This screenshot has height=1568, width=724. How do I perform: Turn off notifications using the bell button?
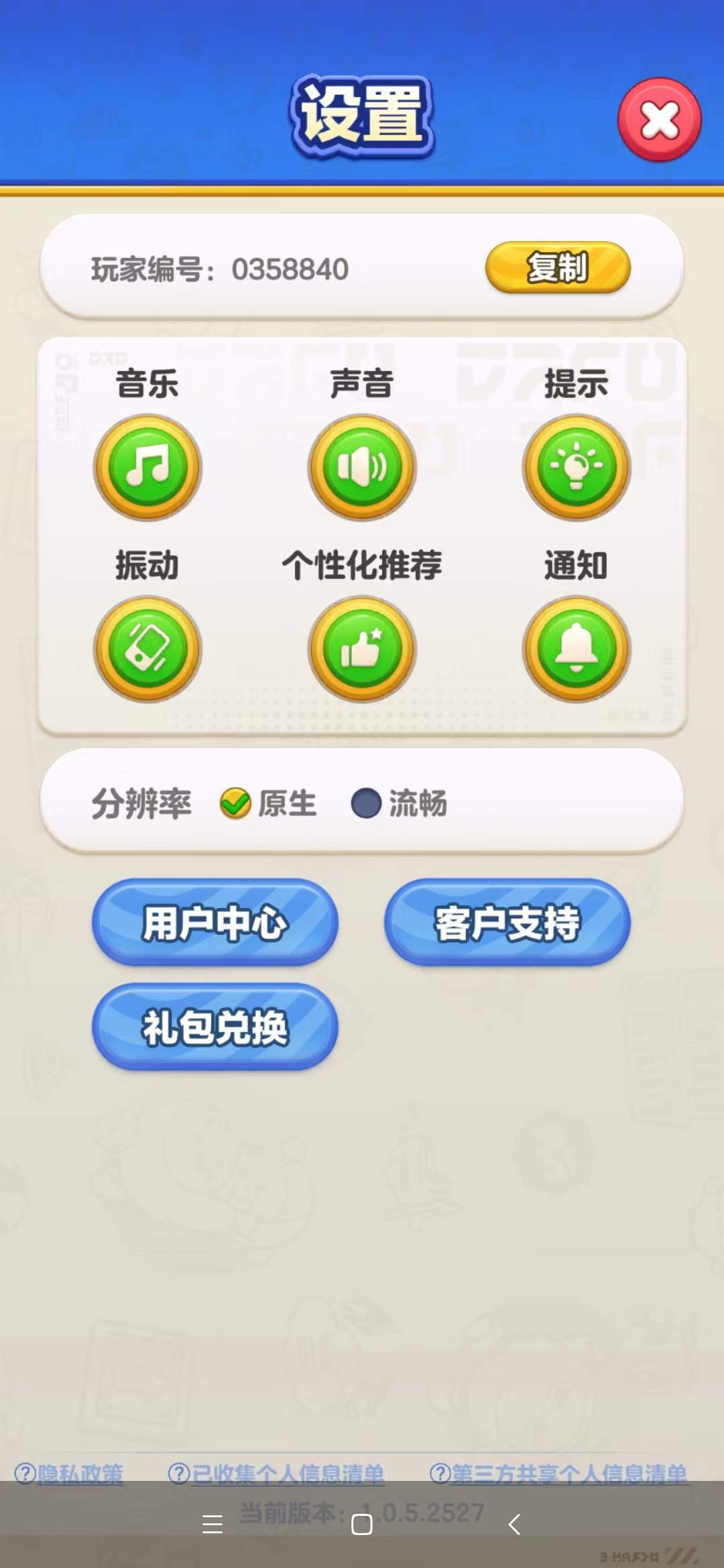pyautogui.click(x=575, y=649)
